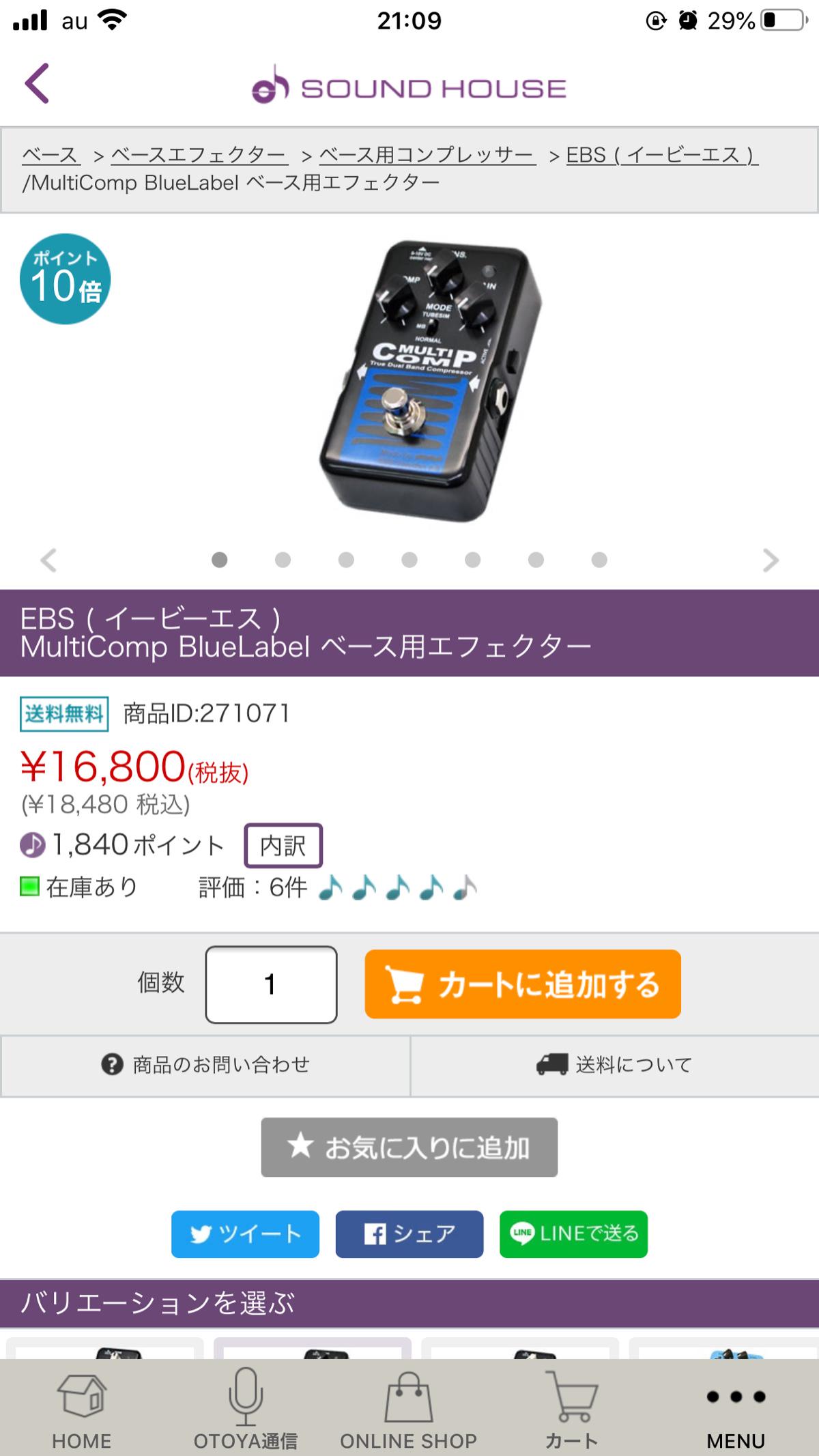
Task: Tap the 個数 quantity field
Action: (271, 984)
